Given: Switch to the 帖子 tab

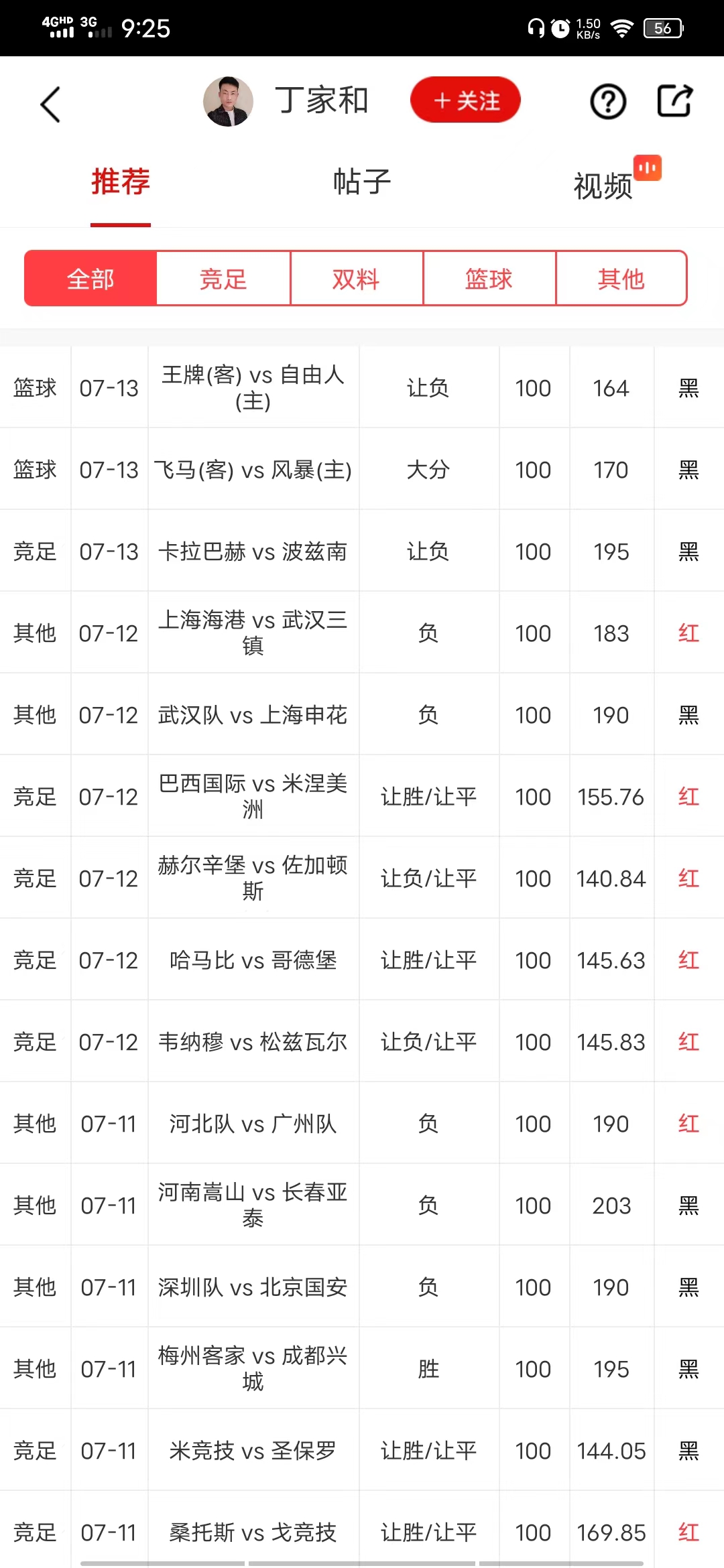Looking at the screenshot, I should [362, 182].
